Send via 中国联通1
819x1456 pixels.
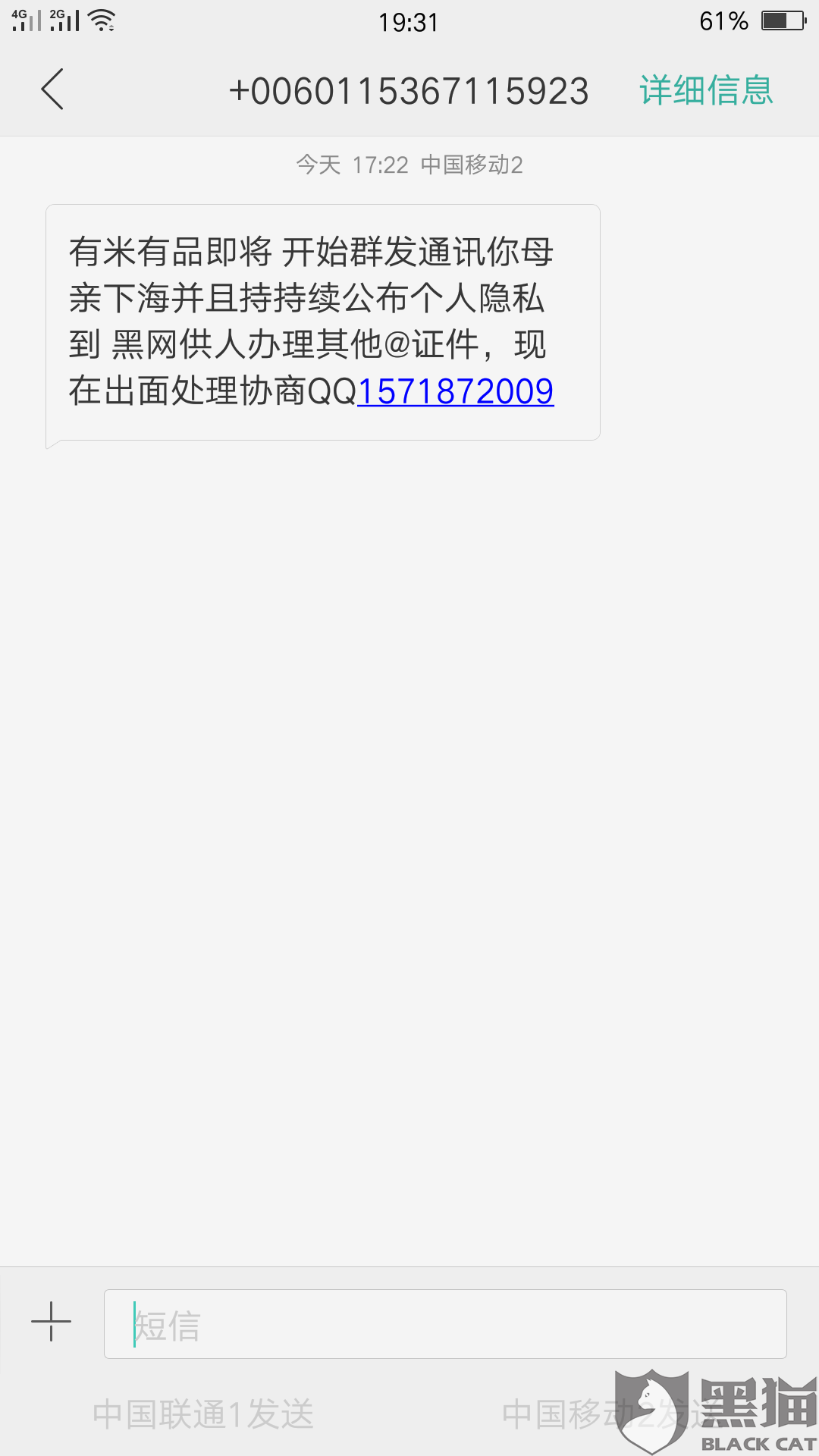[x=203, y=1414]
